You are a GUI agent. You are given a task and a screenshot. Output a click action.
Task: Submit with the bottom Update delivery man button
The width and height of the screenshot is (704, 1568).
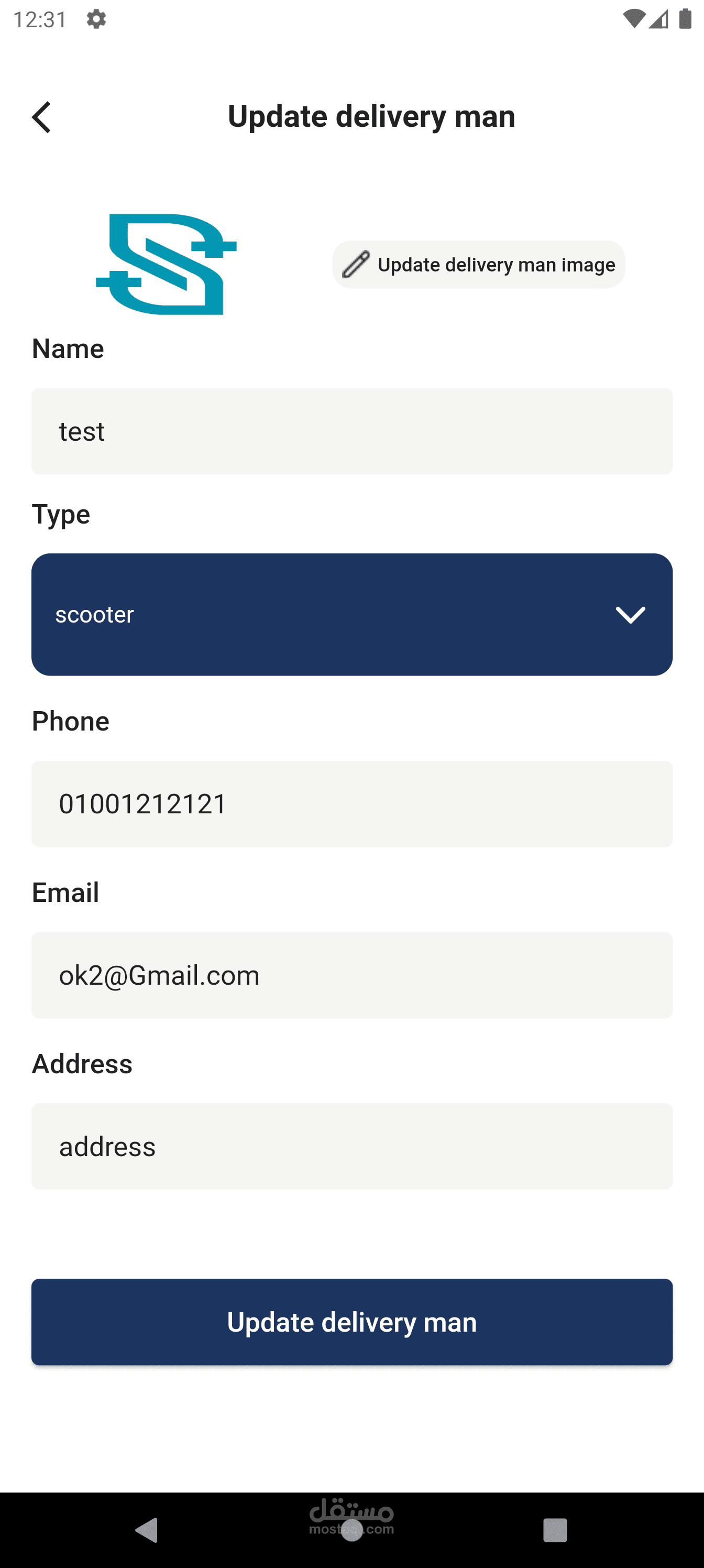(351, 1322)
